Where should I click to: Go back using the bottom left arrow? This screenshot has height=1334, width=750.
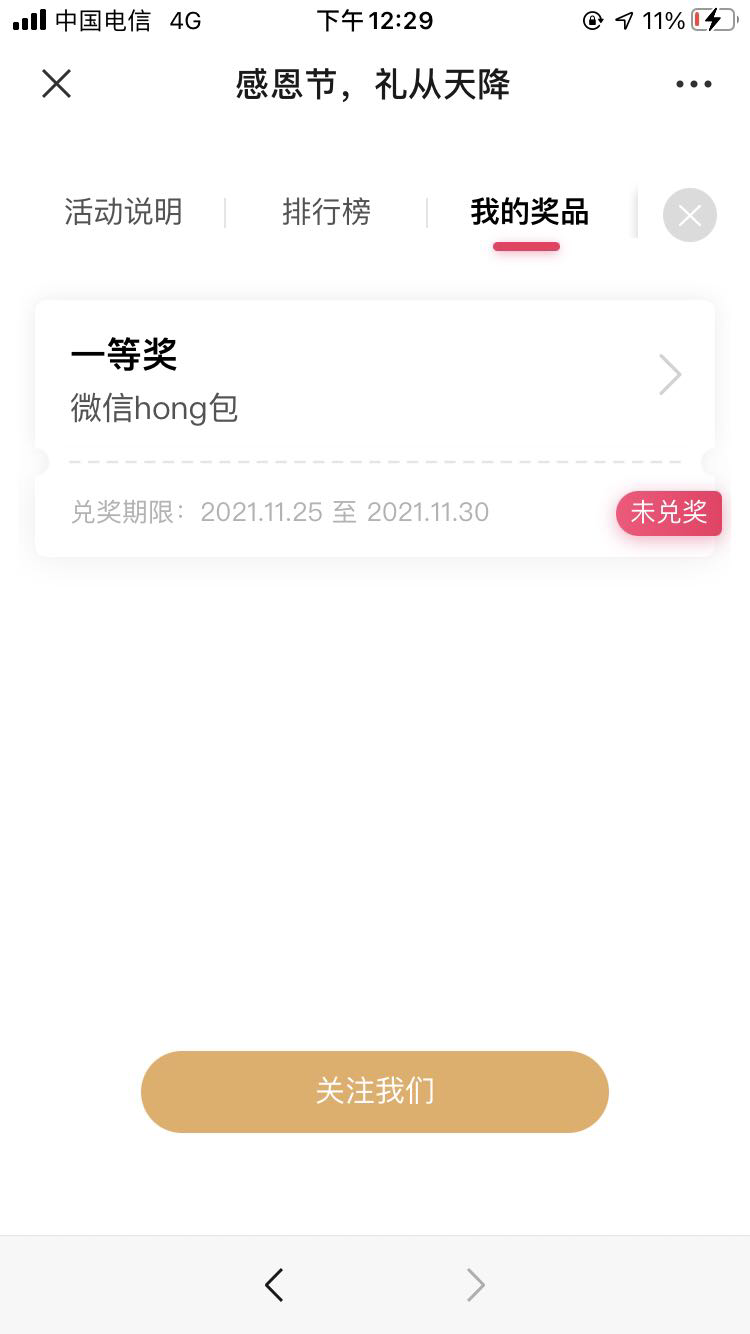[274, 1285]
